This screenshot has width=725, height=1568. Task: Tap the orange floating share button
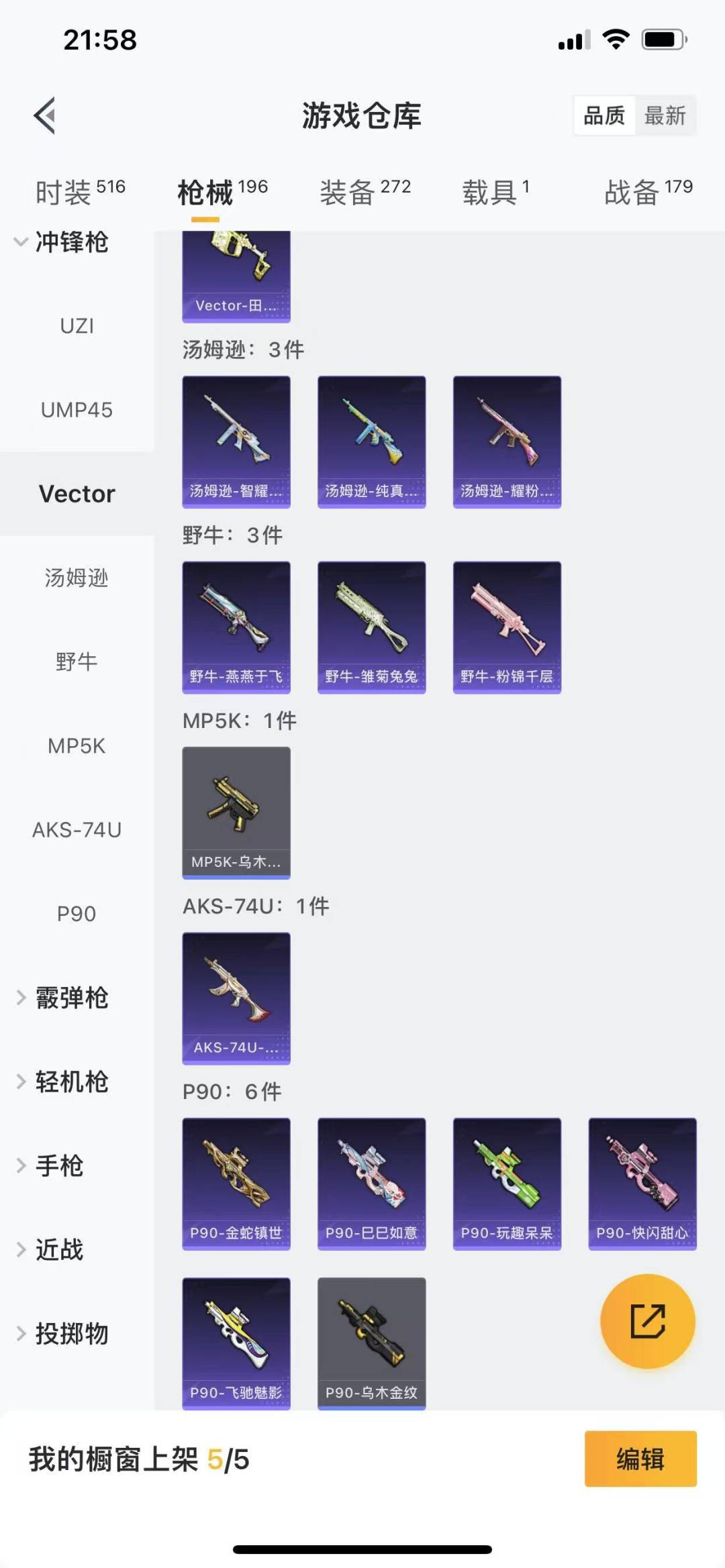647,1320
